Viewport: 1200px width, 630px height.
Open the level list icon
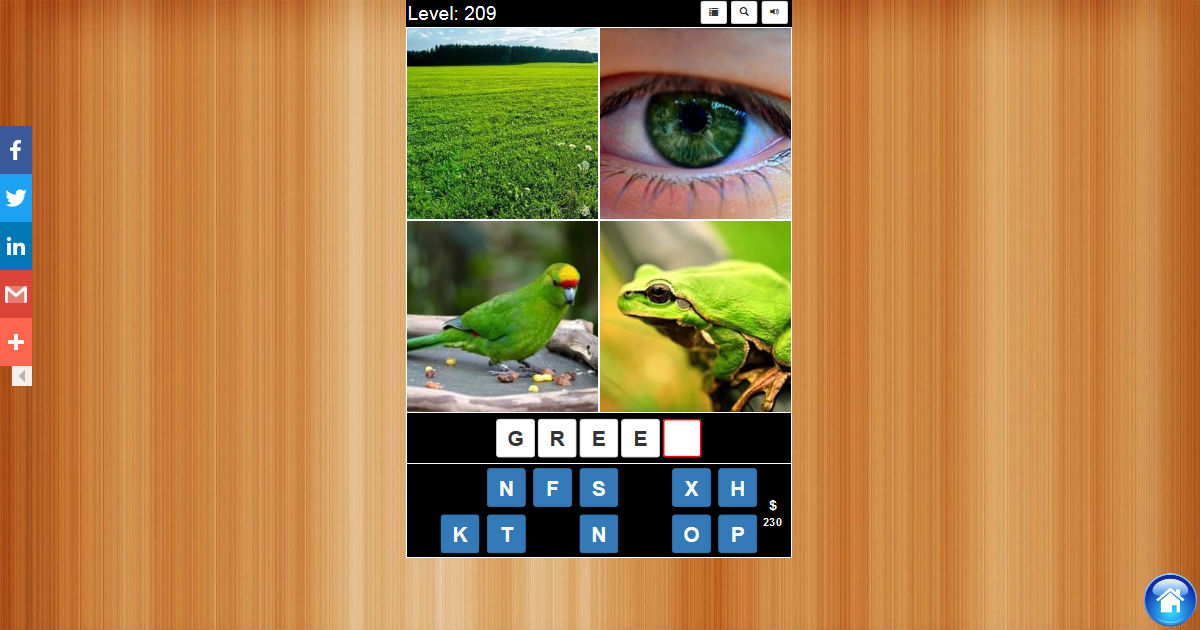(x=713, y=12)
